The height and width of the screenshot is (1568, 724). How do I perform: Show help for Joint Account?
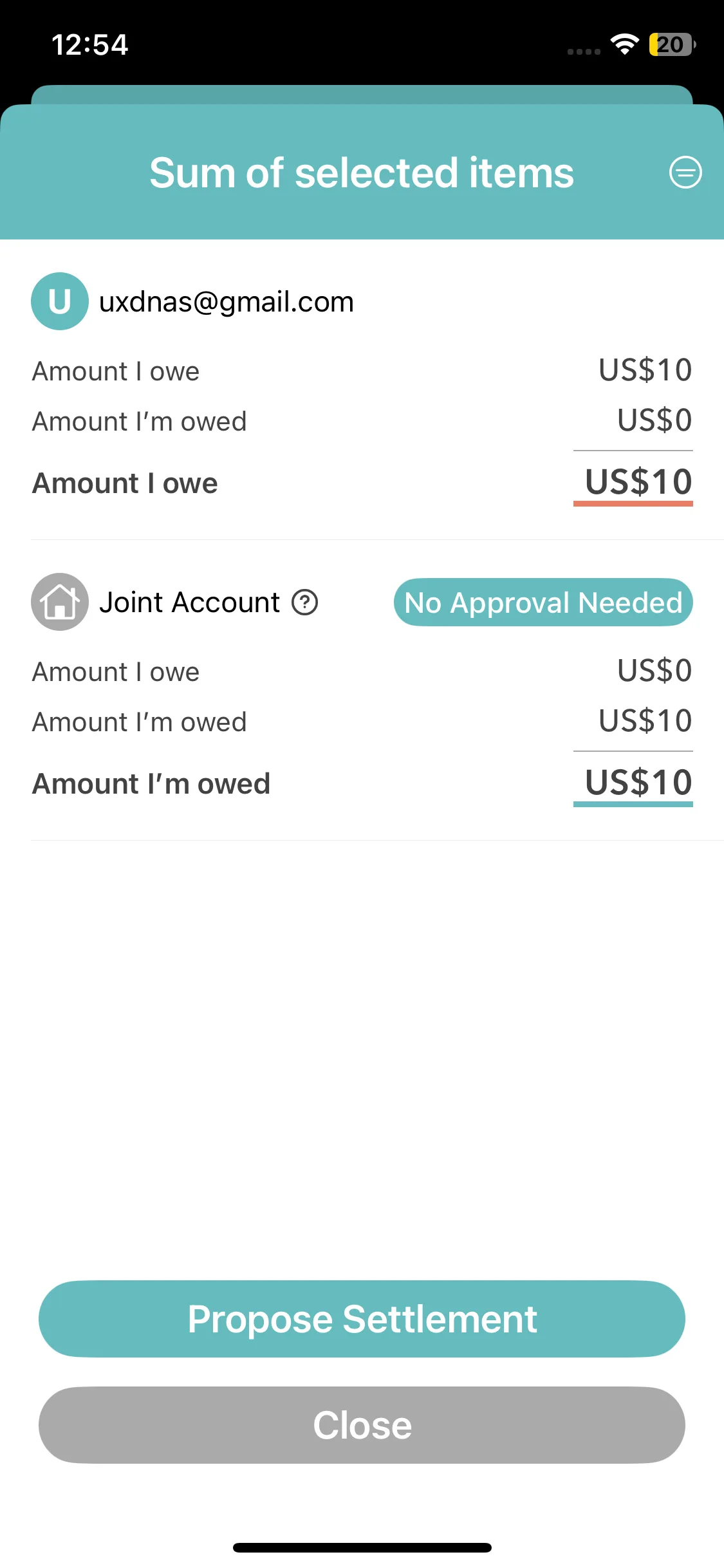[305, 602]
